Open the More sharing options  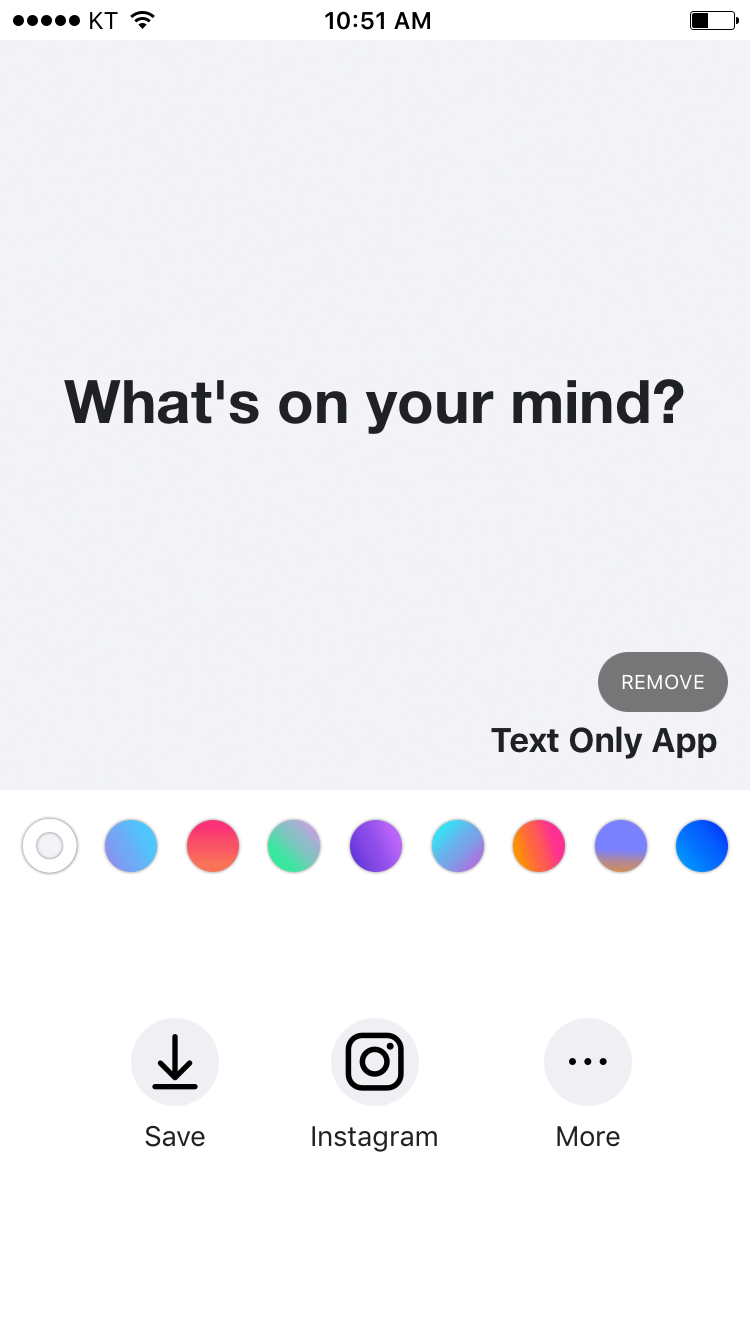click(588, 1062)
